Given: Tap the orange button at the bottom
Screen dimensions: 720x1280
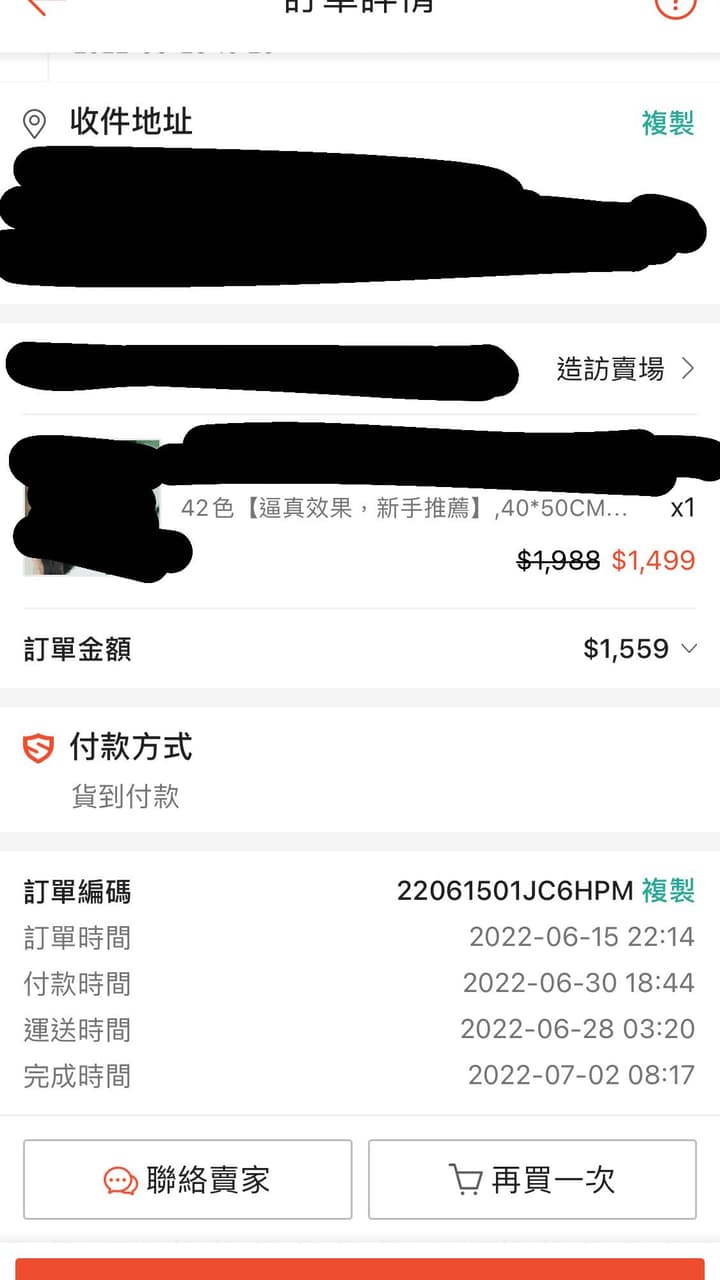Looking at the screenshot, I should 360,1269.
